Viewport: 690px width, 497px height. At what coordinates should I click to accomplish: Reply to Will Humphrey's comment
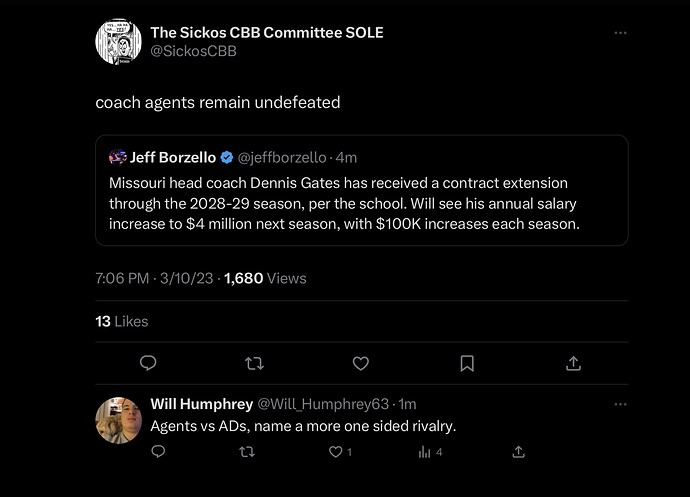[158, 452]
